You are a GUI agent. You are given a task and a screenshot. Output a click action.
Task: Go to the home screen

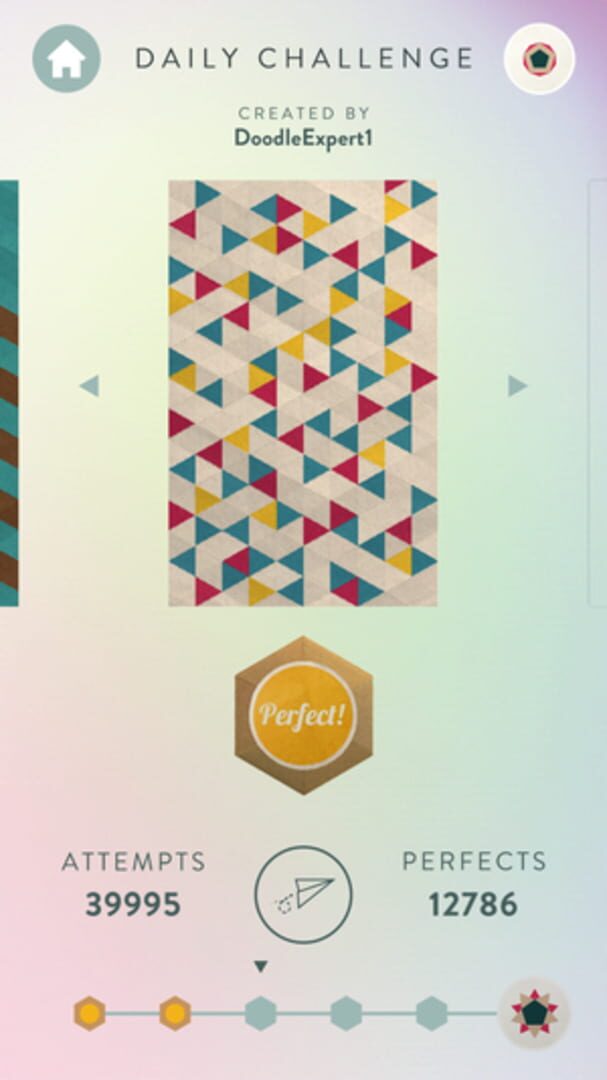coord(66,59)
